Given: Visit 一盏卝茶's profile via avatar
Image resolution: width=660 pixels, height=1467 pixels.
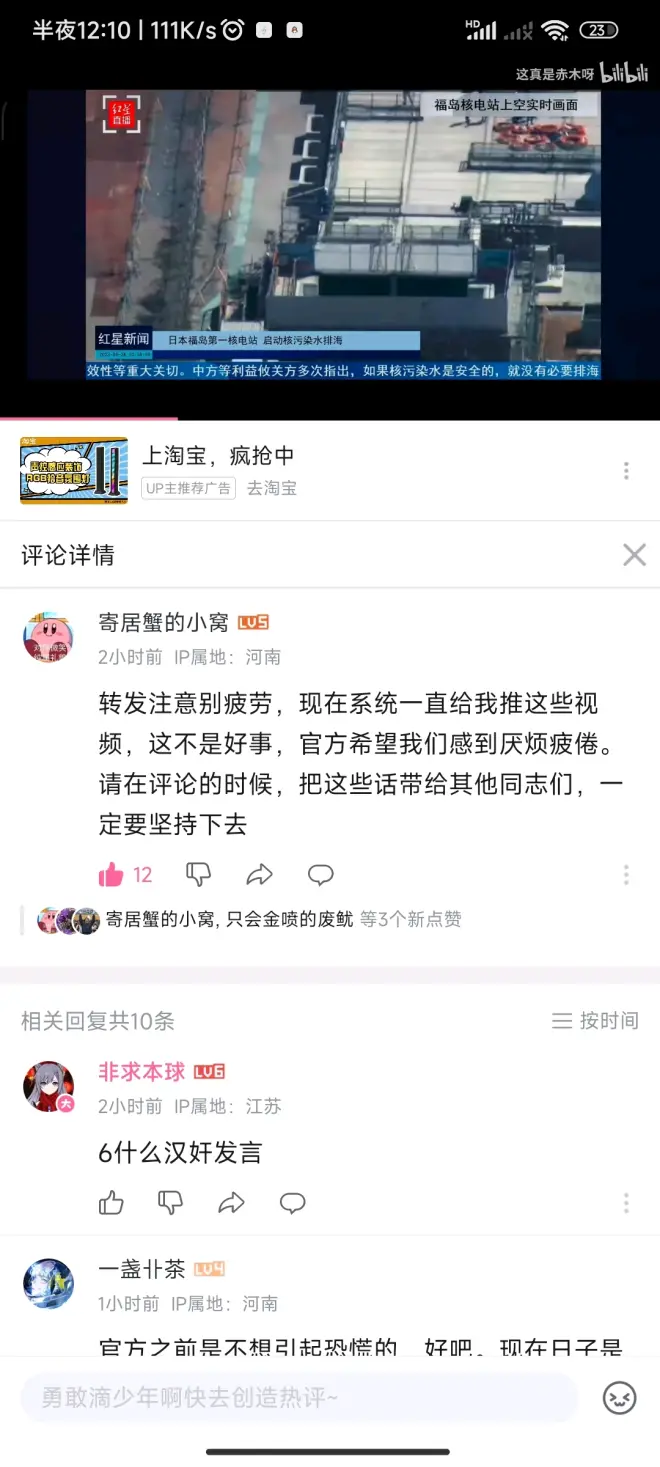Looking at the screenshot, I should pyautogui.click(x=48, y=1284).
